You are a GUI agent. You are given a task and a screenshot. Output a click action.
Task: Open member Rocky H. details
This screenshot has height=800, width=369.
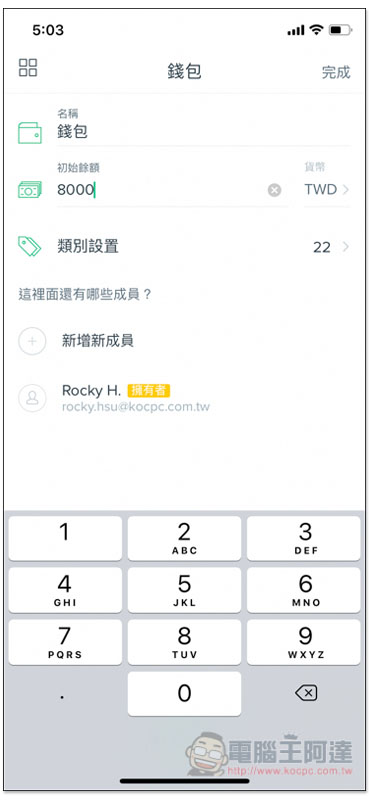tap(184, 398)
